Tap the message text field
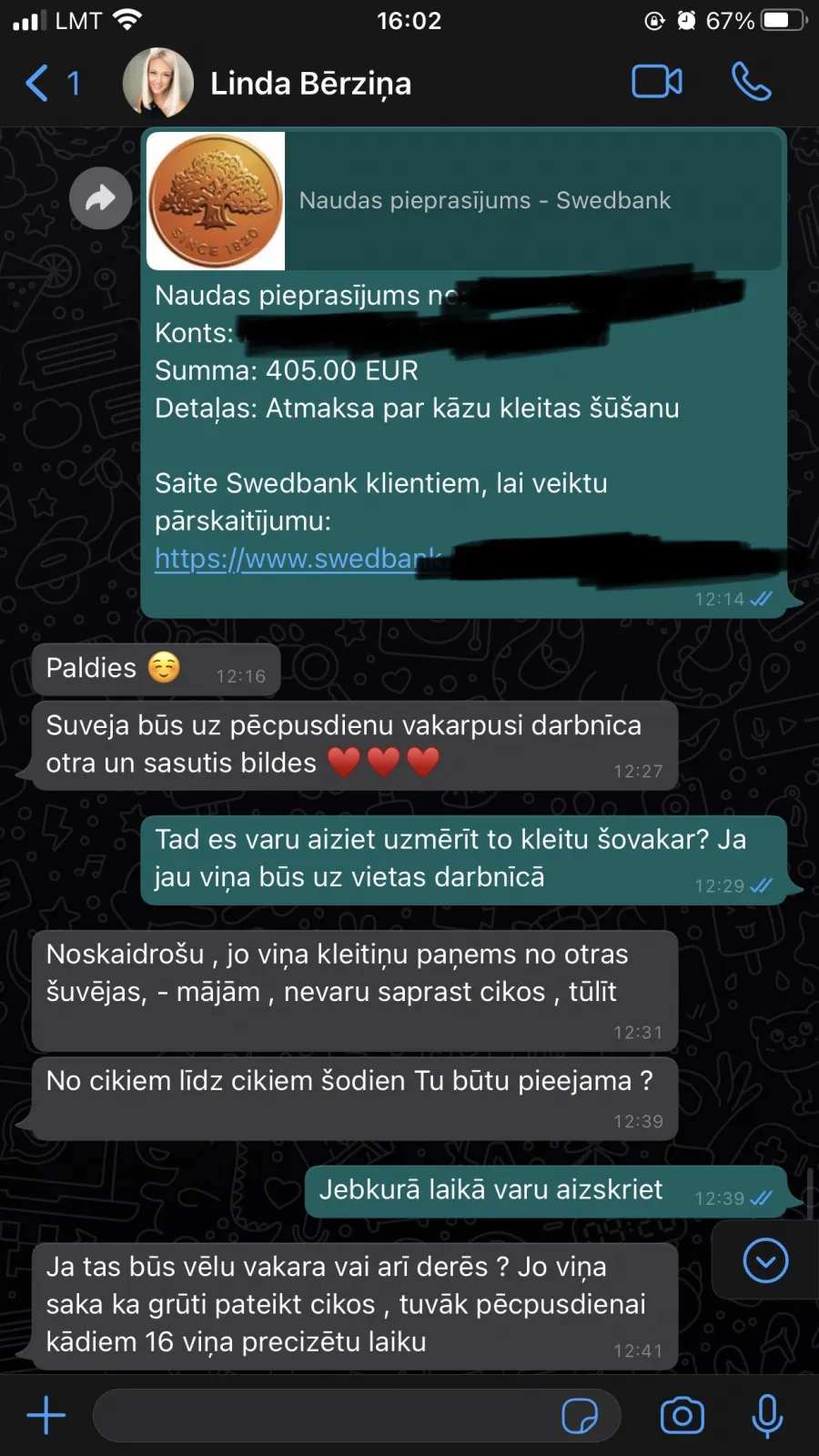 328,1416
